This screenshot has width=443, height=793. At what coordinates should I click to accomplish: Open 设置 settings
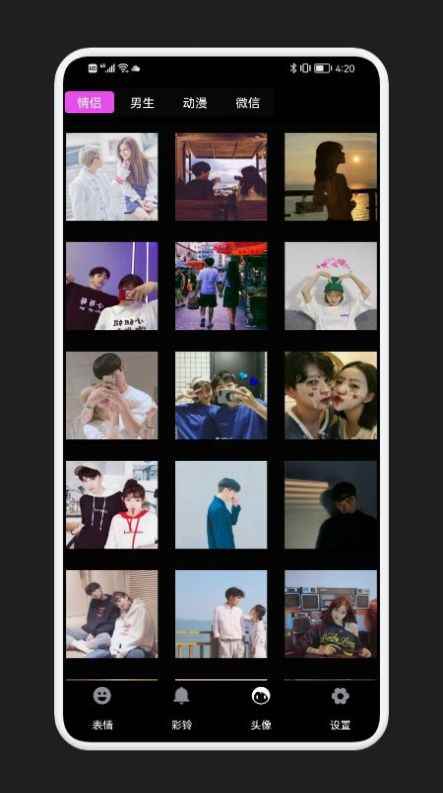340,708
